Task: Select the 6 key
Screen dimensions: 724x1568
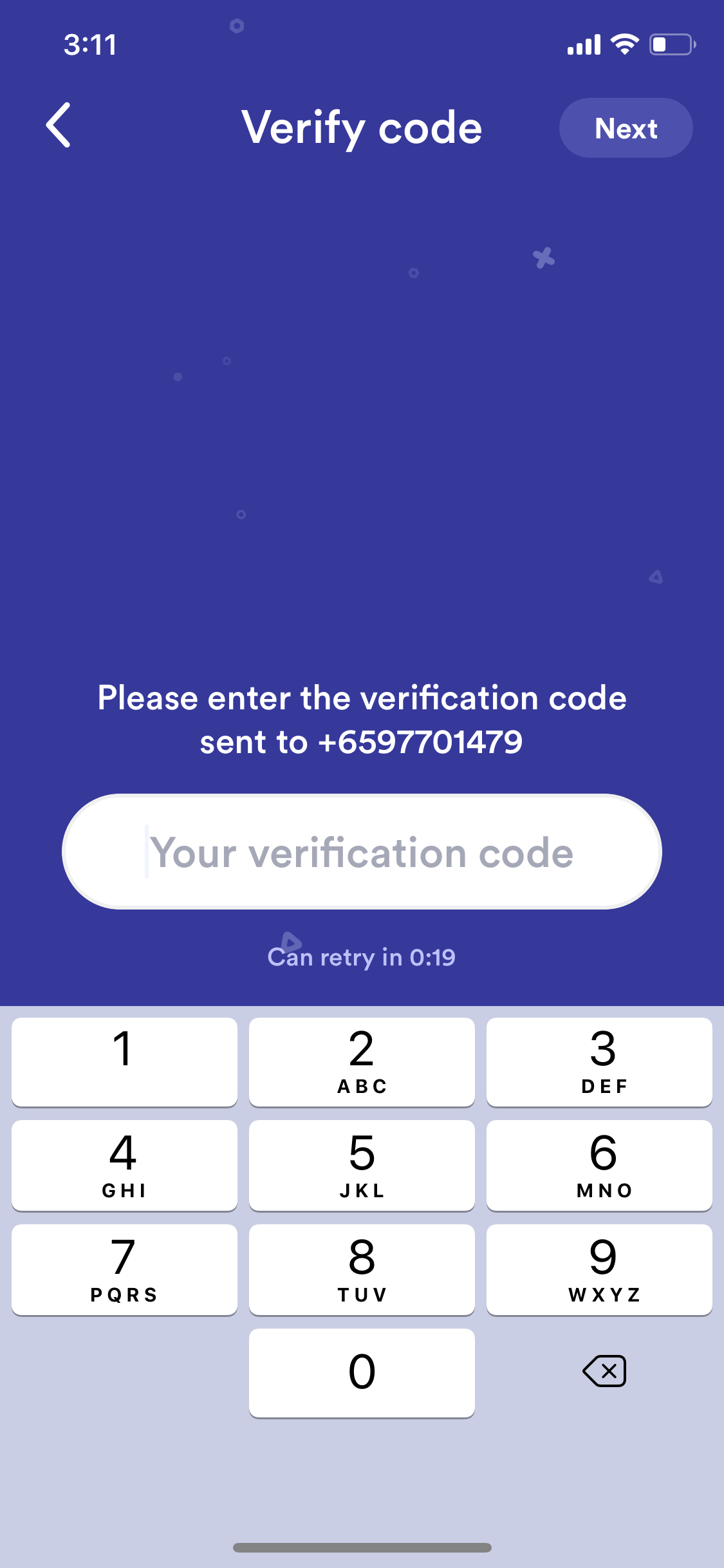Action: tap(599, 1165)
